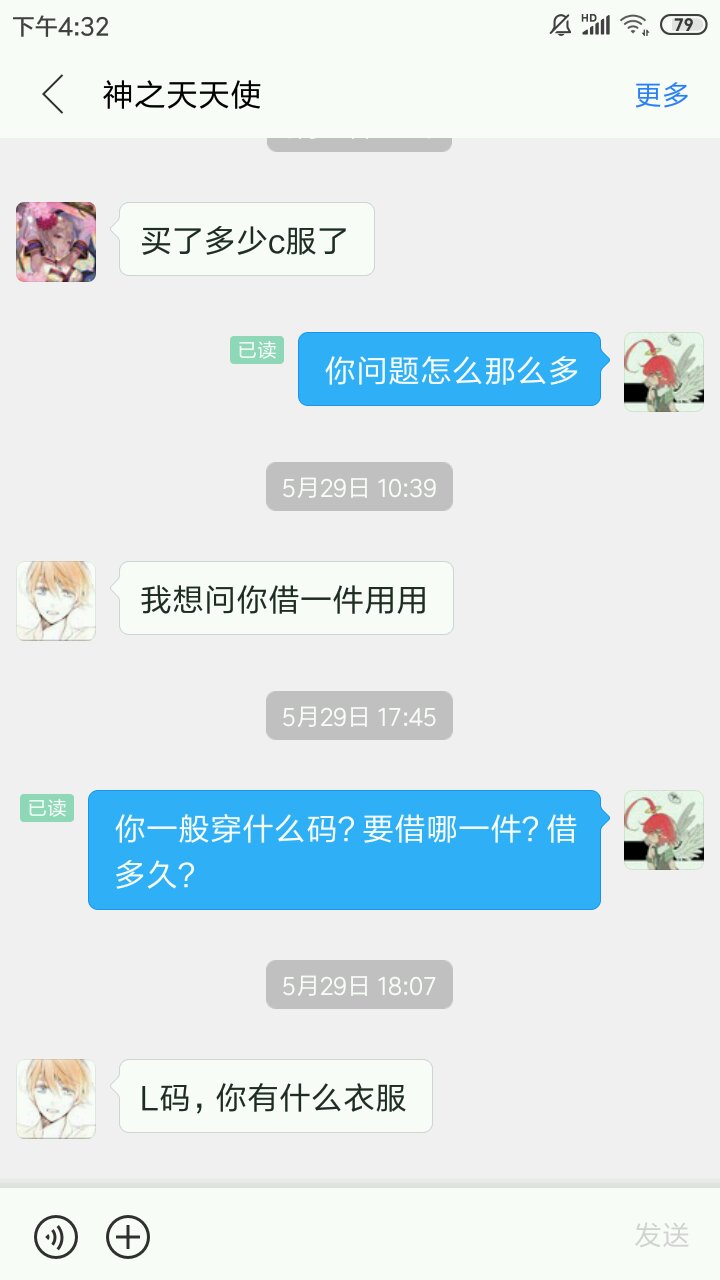This screenshot has height=1280, width=720.
Task: Open avatar beside 买了多少c服了 message
Action: [56, 242]
